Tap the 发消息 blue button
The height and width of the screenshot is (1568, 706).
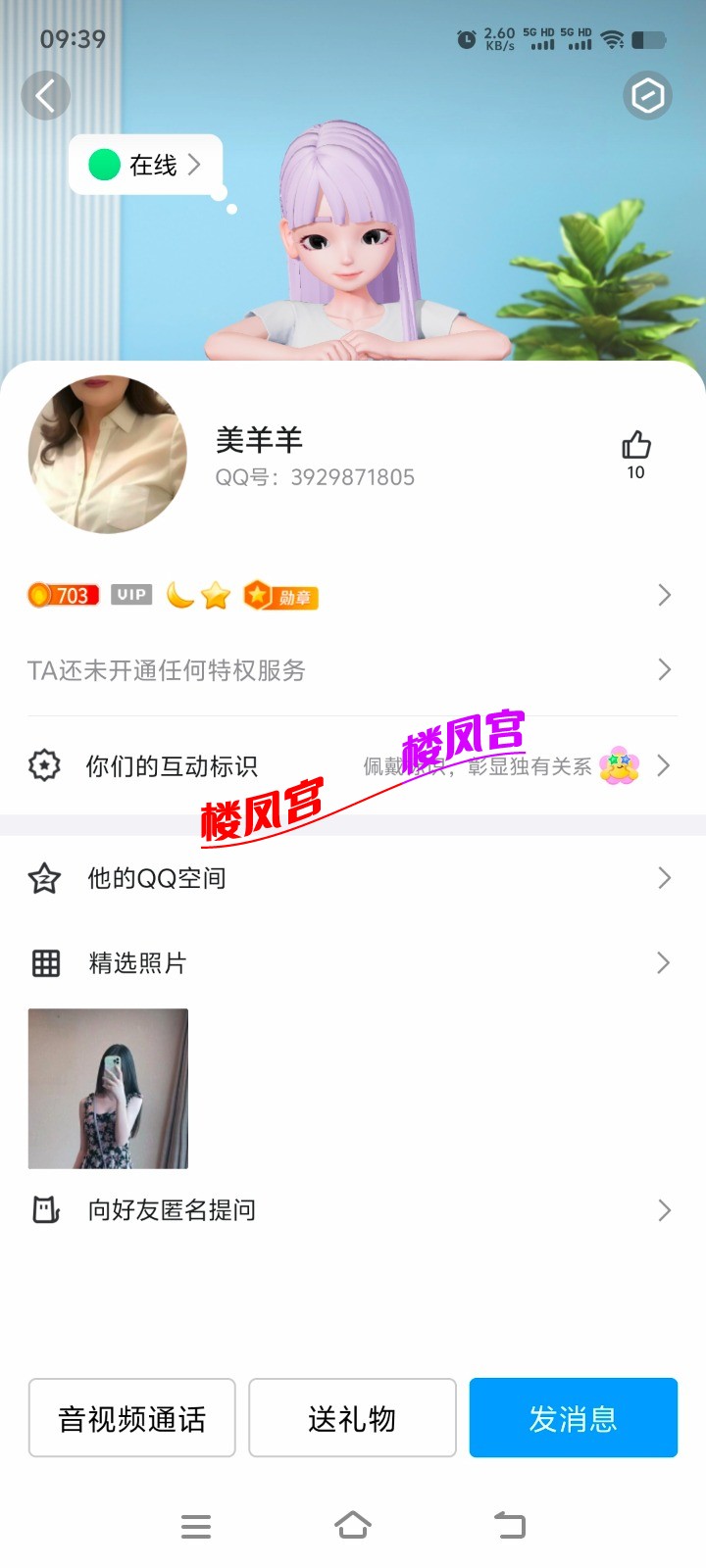[x=574, y=1418]
